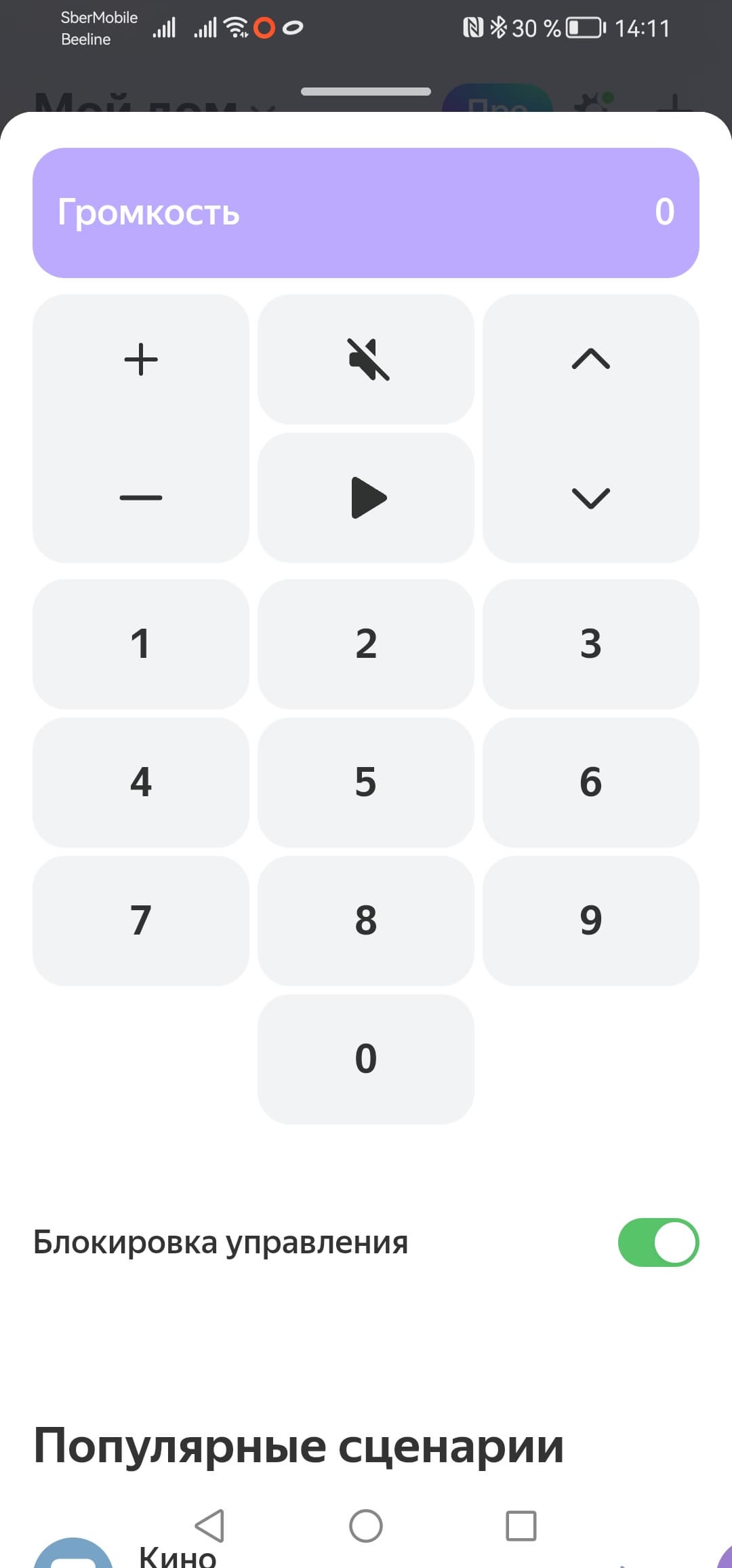Disable the Блокировка управления switch
This screenshot has height=1568, width=732.
click(658, 1242)
